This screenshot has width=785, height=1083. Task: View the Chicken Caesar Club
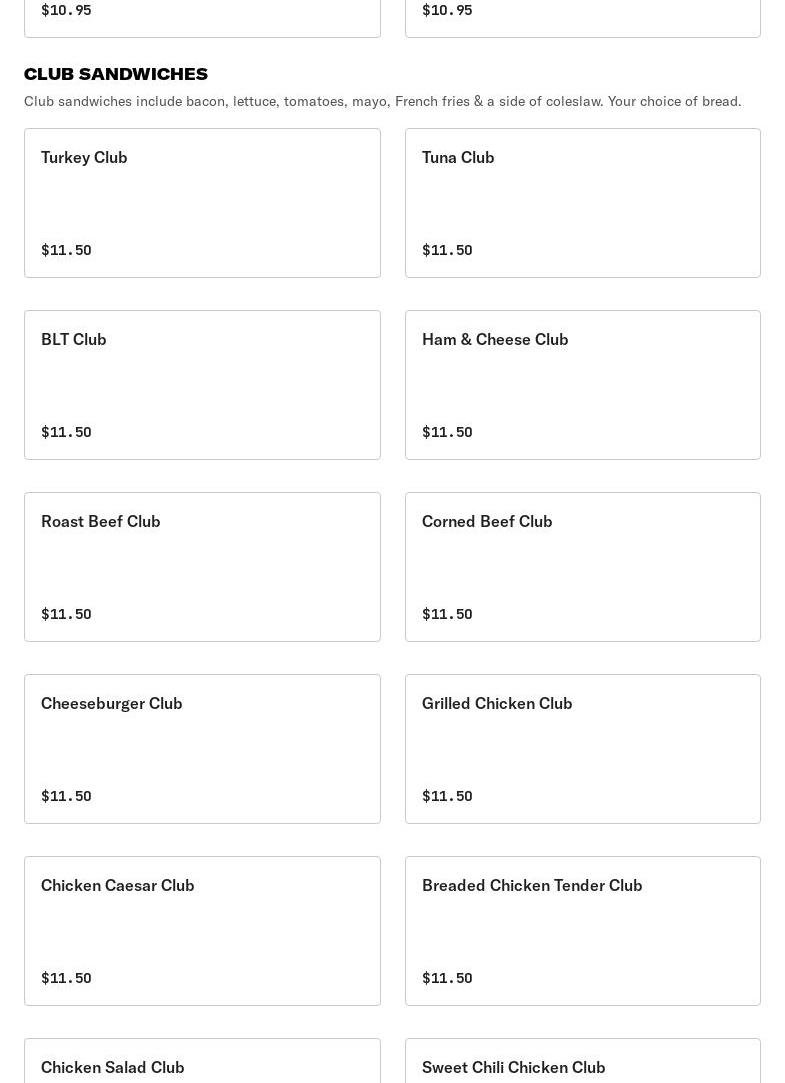point(202,931)
